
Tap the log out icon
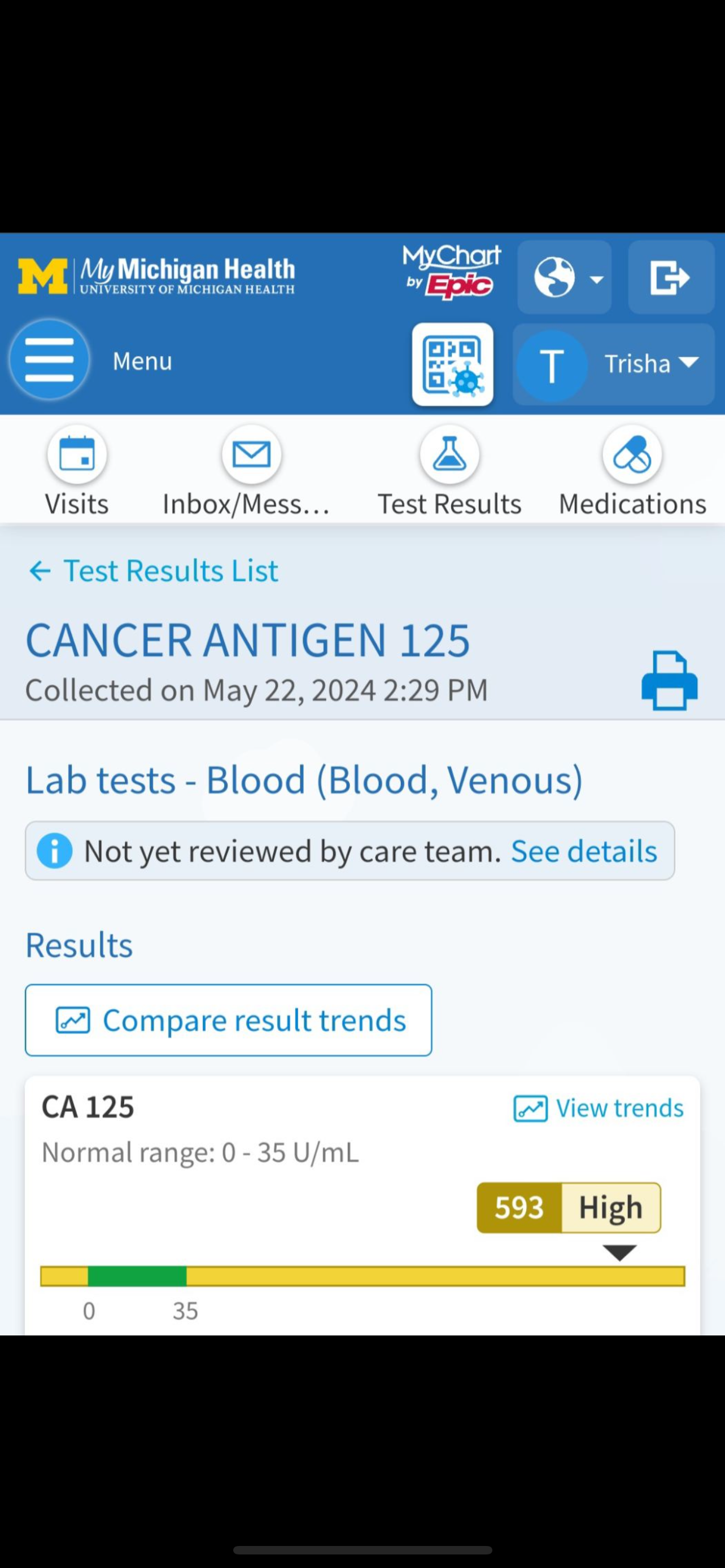(670, 278)
